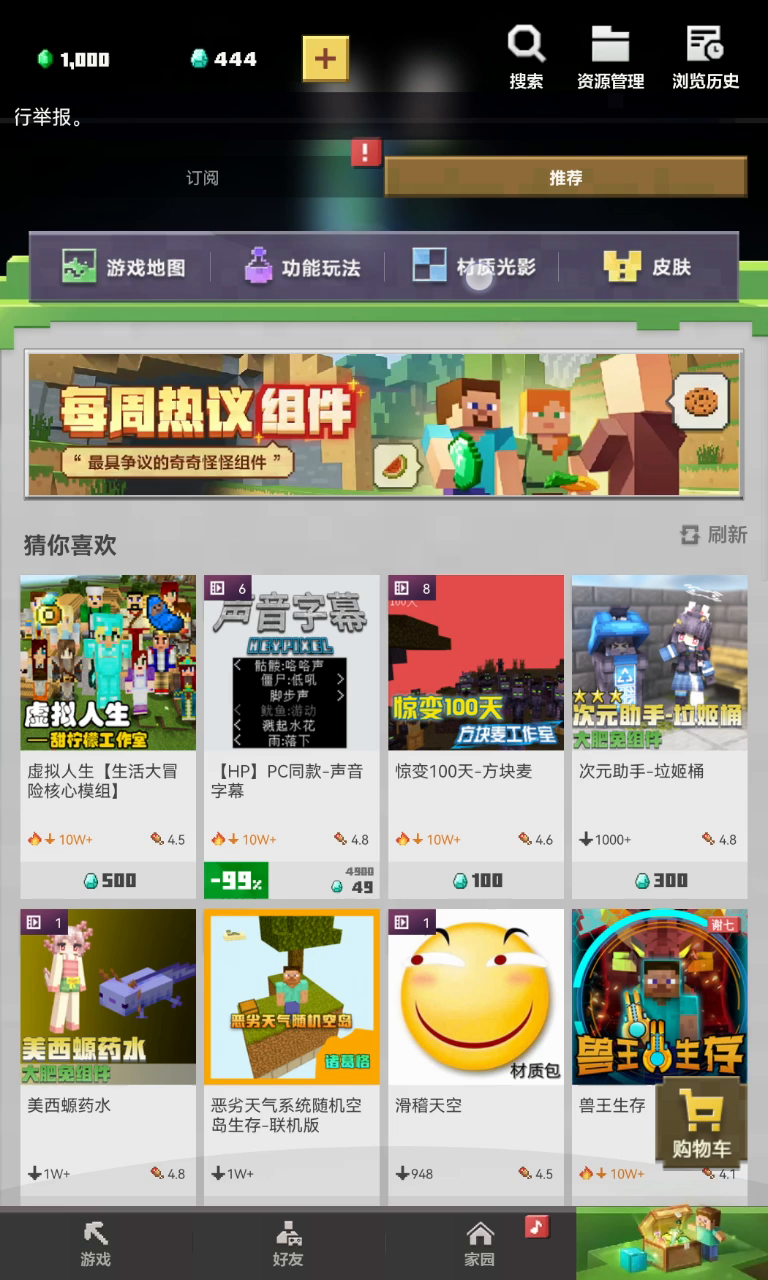Open 资源管理 resource manager
The height and width of the screenshot is (1280, 768).
click(x=610, y=58)
